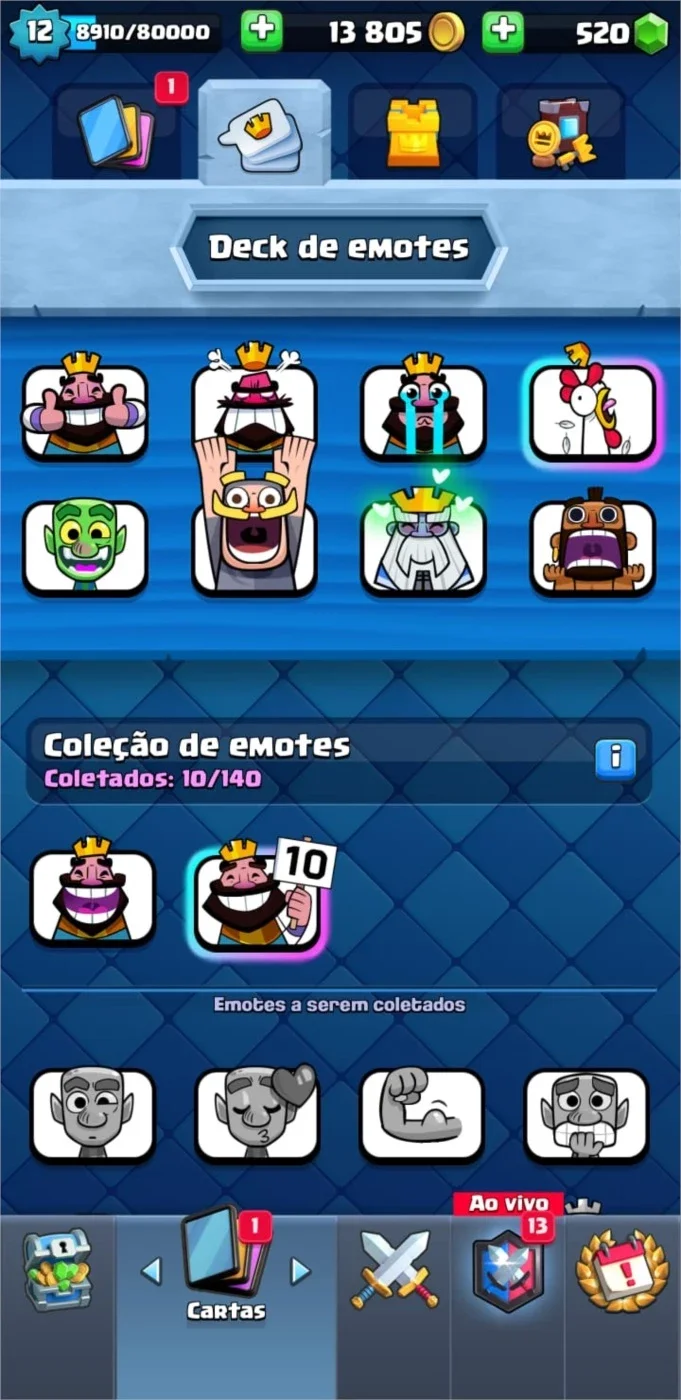View the locked goblin blowing kiss emote
Viewport: 681px width, 1400px height.
pos(257,1113)
